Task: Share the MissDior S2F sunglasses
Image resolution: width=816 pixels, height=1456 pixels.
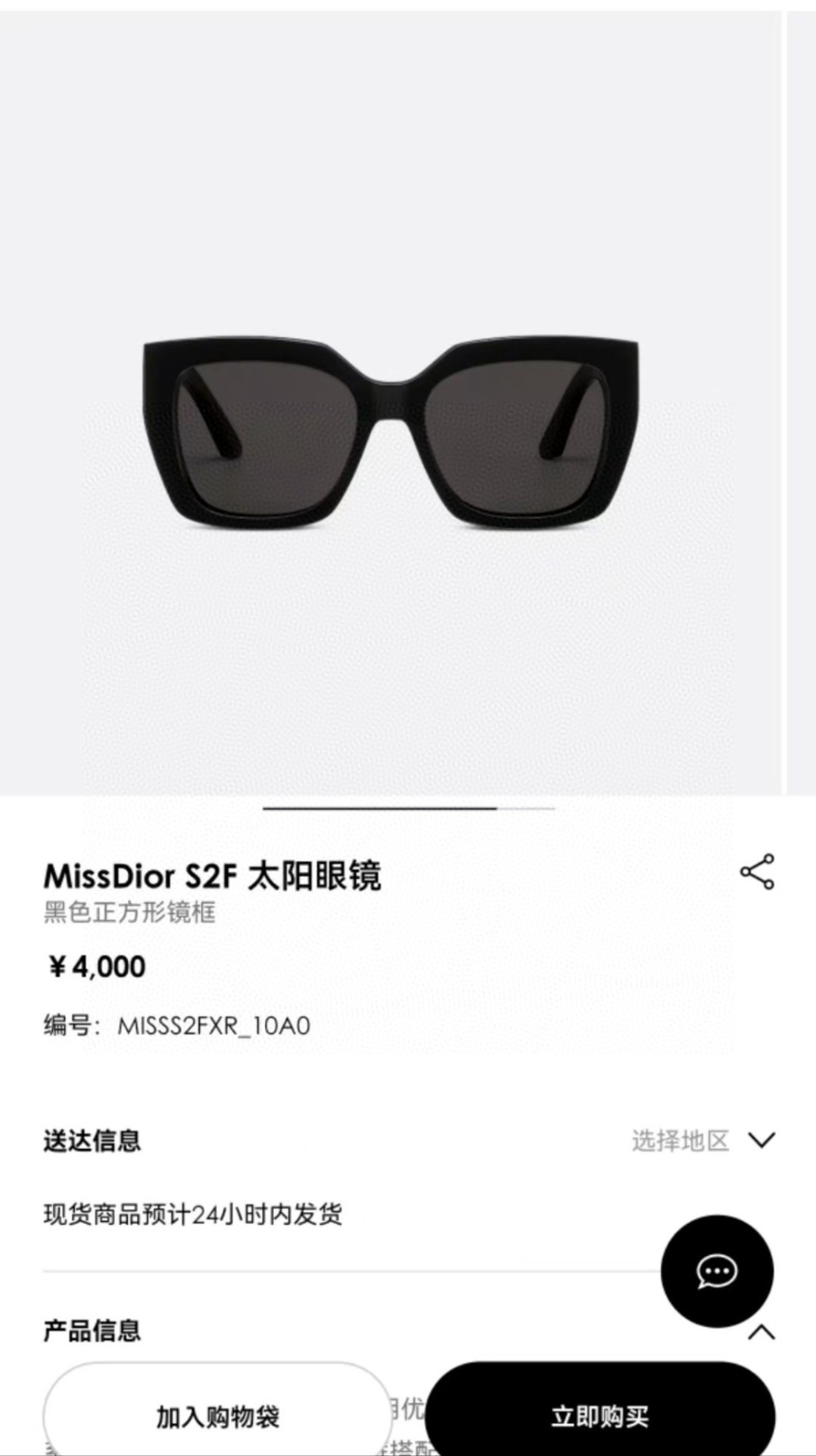Action: (x=757, y=872)
